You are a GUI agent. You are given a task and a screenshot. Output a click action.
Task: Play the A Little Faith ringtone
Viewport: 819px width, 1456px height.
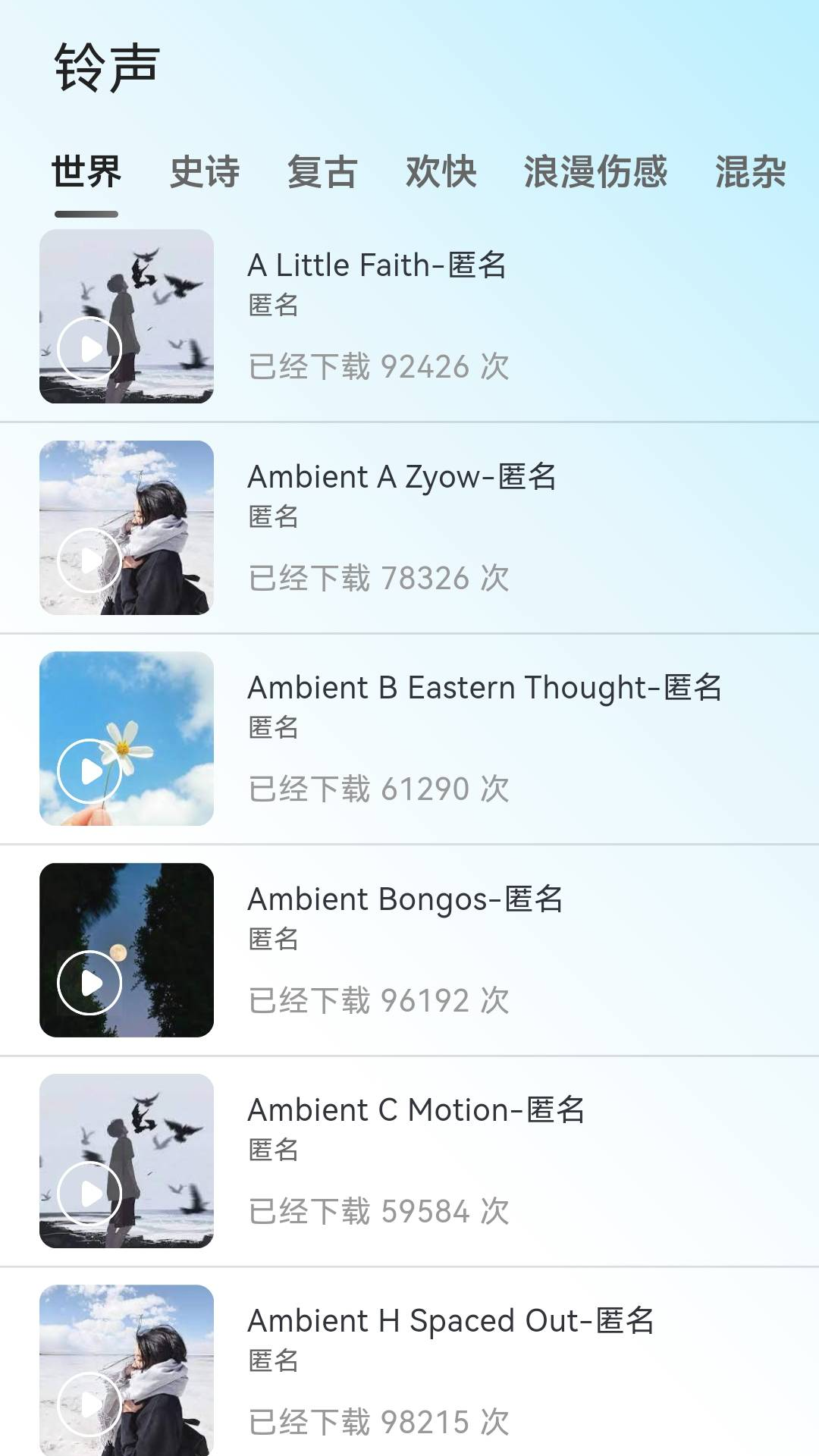coord(89,347)
